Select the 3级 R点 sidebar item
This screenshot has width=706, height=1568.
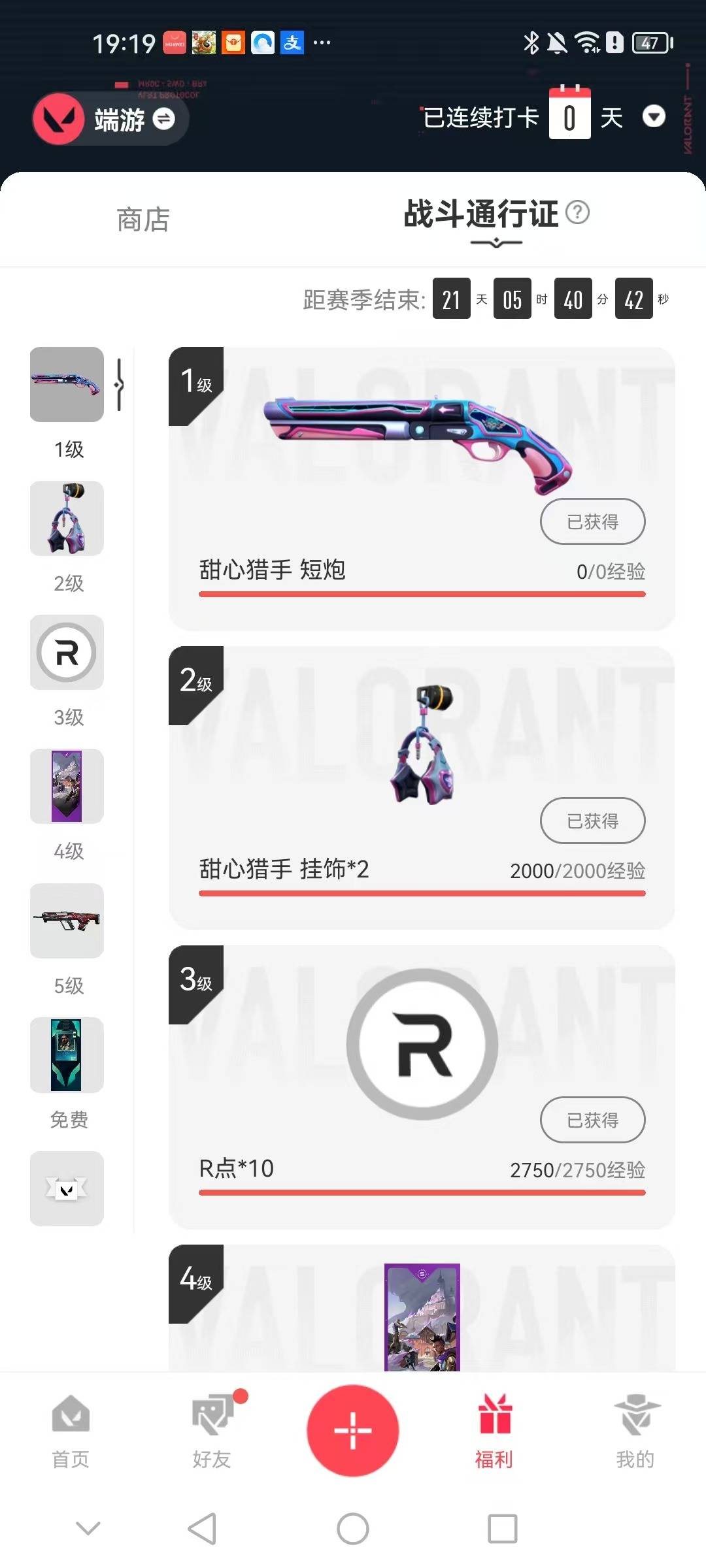[x=67, y=653]
